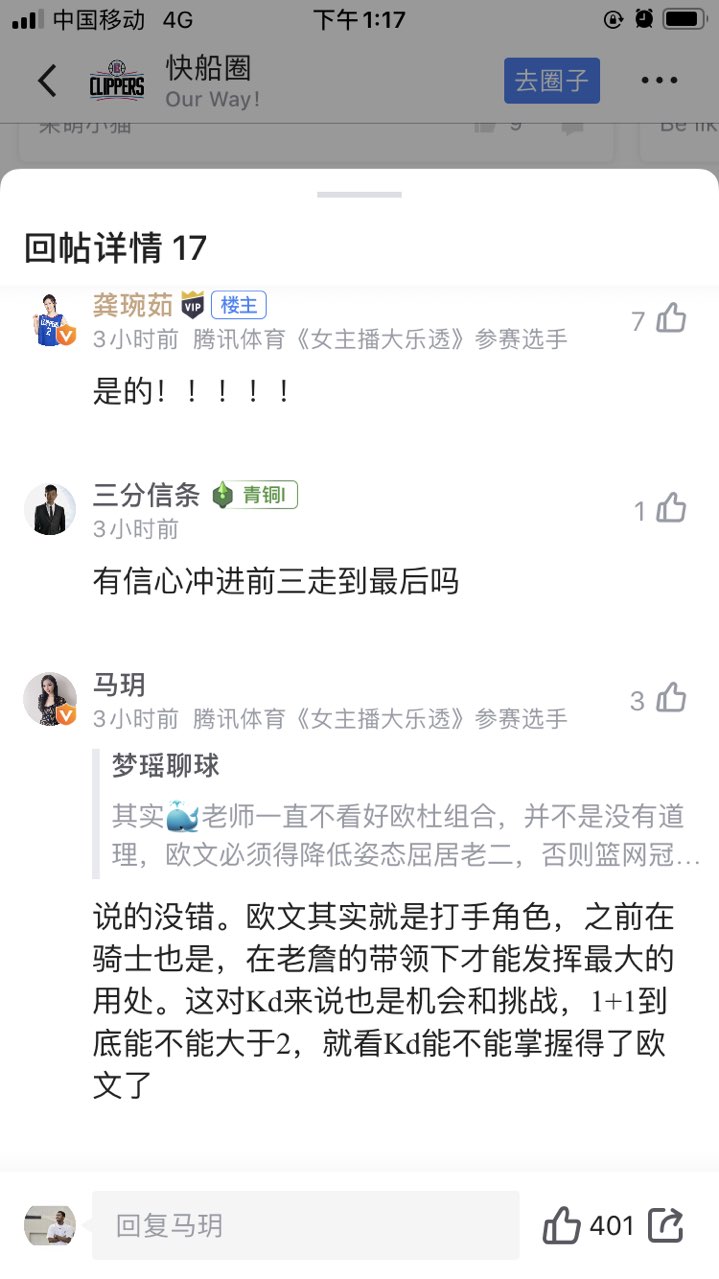Image resolution: width=719 pixels, height=1279 pixels.
Task: Like 三分信条's reply
Action: tap(671, 509)
